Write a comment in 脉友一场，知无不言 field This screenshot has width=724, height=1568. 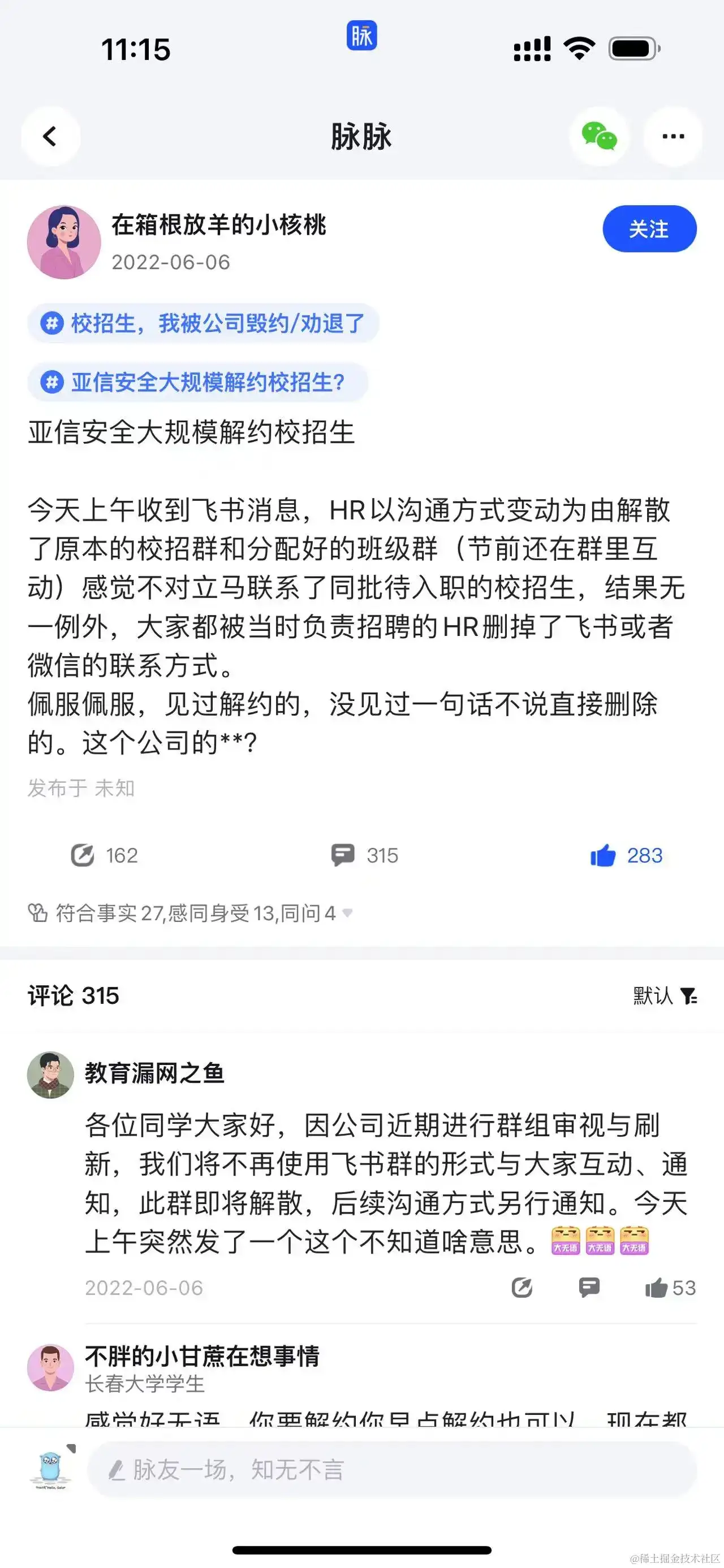[391, 1470]
